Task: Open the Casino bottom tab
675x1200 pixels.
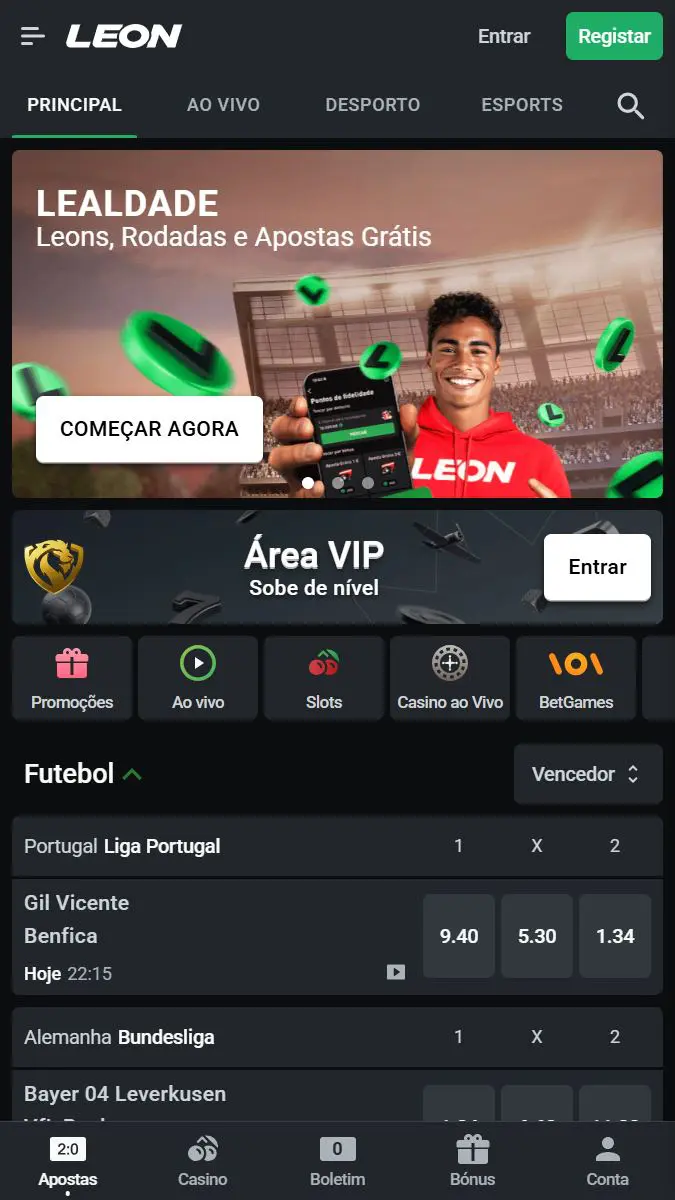Action: (203, 1160)
